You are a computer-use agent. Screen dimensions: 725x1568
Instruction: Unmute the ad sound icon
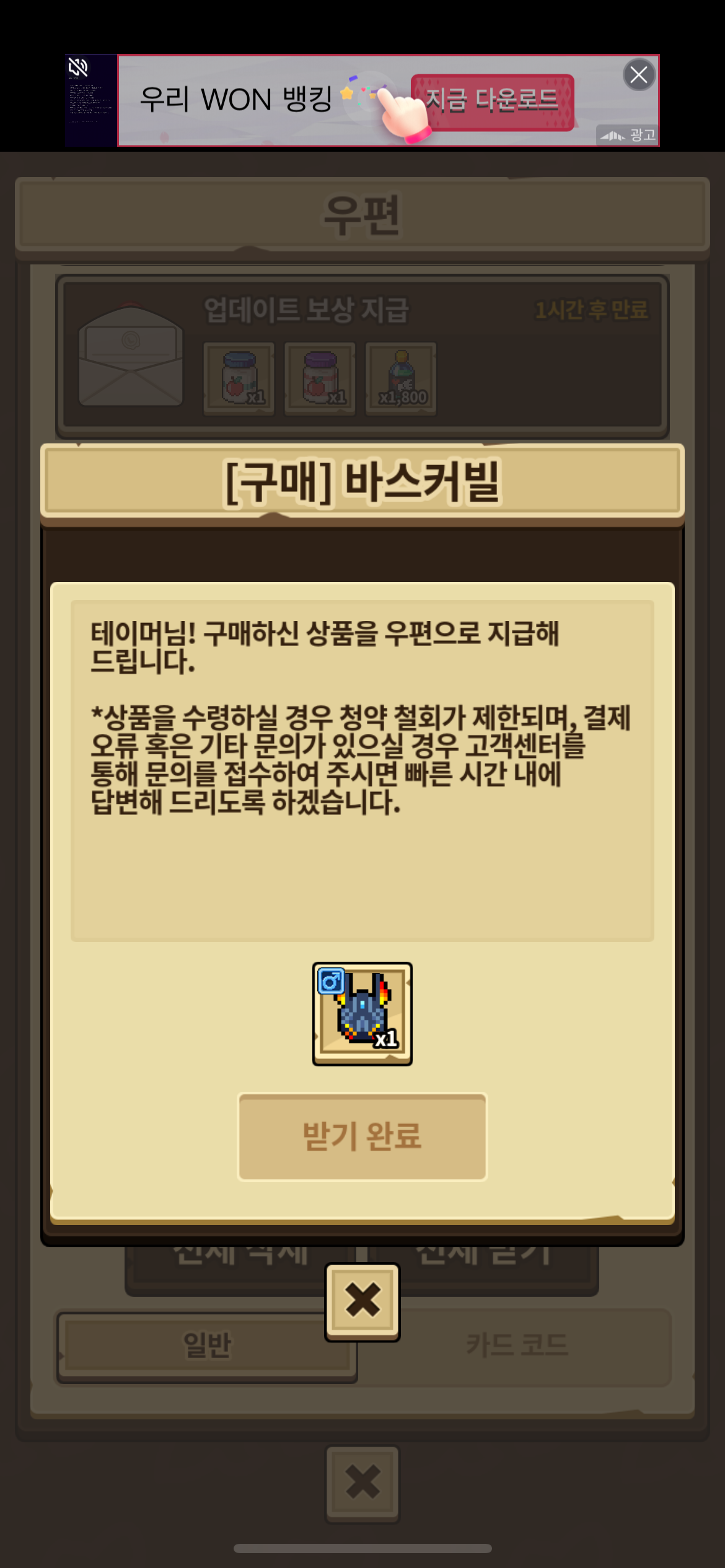(x=78, y=67)
